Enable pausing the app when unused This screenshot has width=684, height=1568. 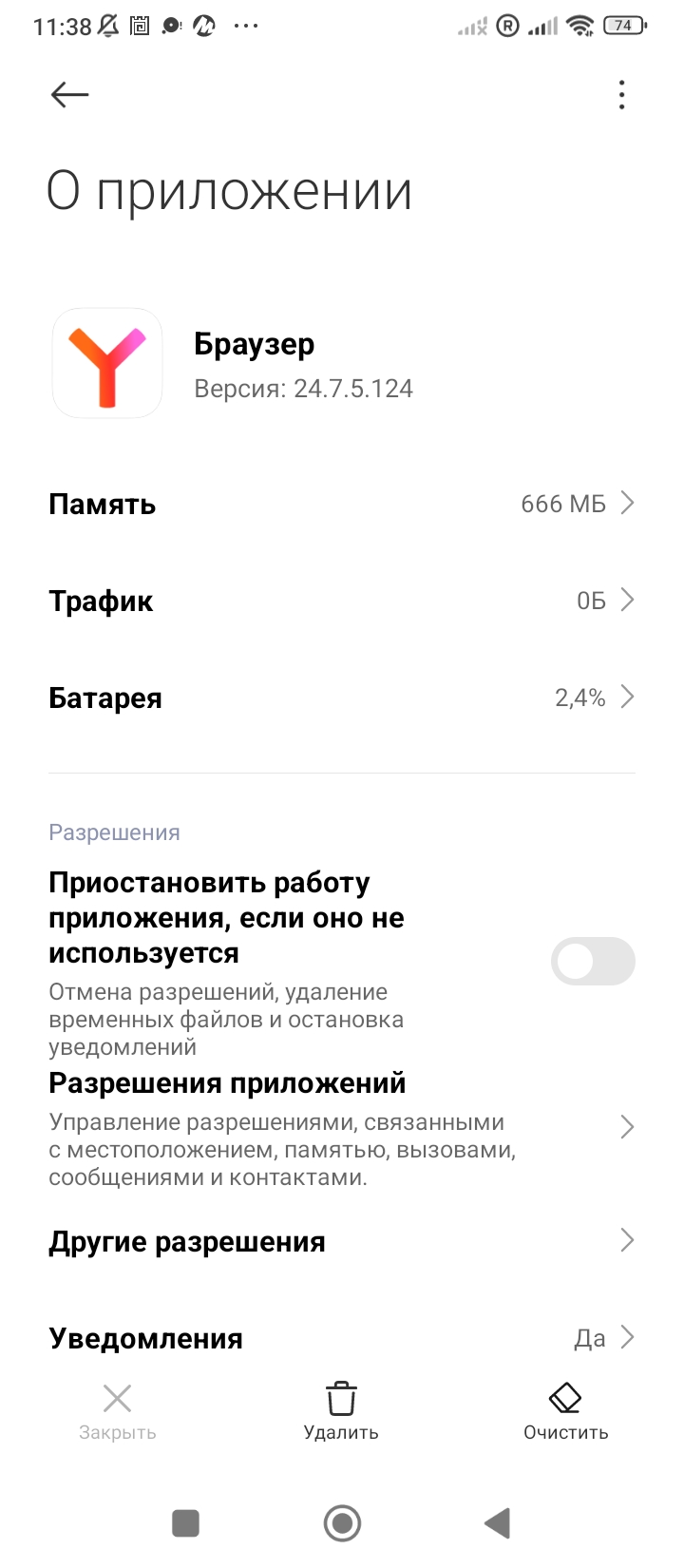tap(593, 961)
